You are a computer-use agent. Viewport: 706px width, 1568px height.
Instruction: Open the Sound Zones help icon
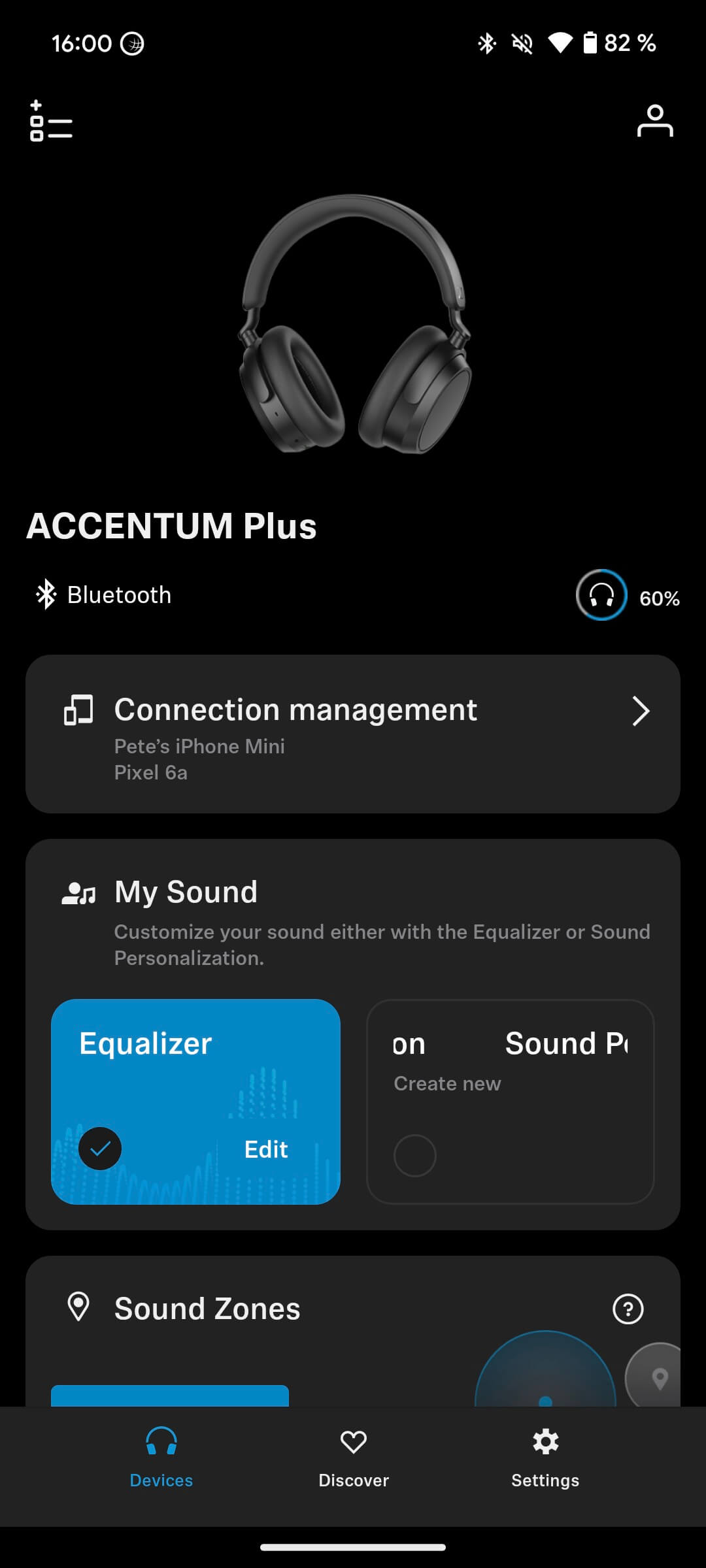[x=628, y=1309]
